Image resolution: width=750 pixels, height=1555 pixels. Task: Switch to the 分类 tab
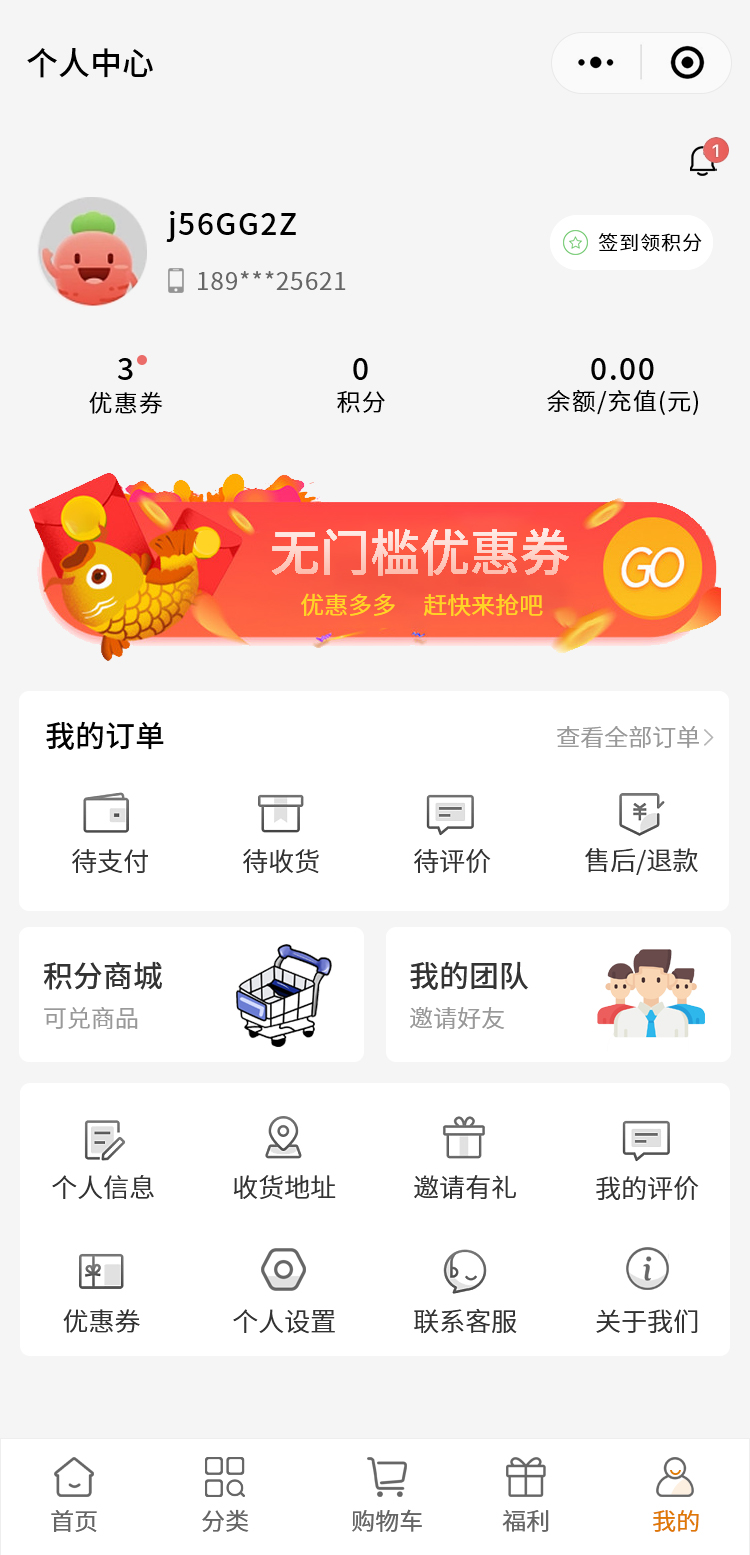(225, 1495)
